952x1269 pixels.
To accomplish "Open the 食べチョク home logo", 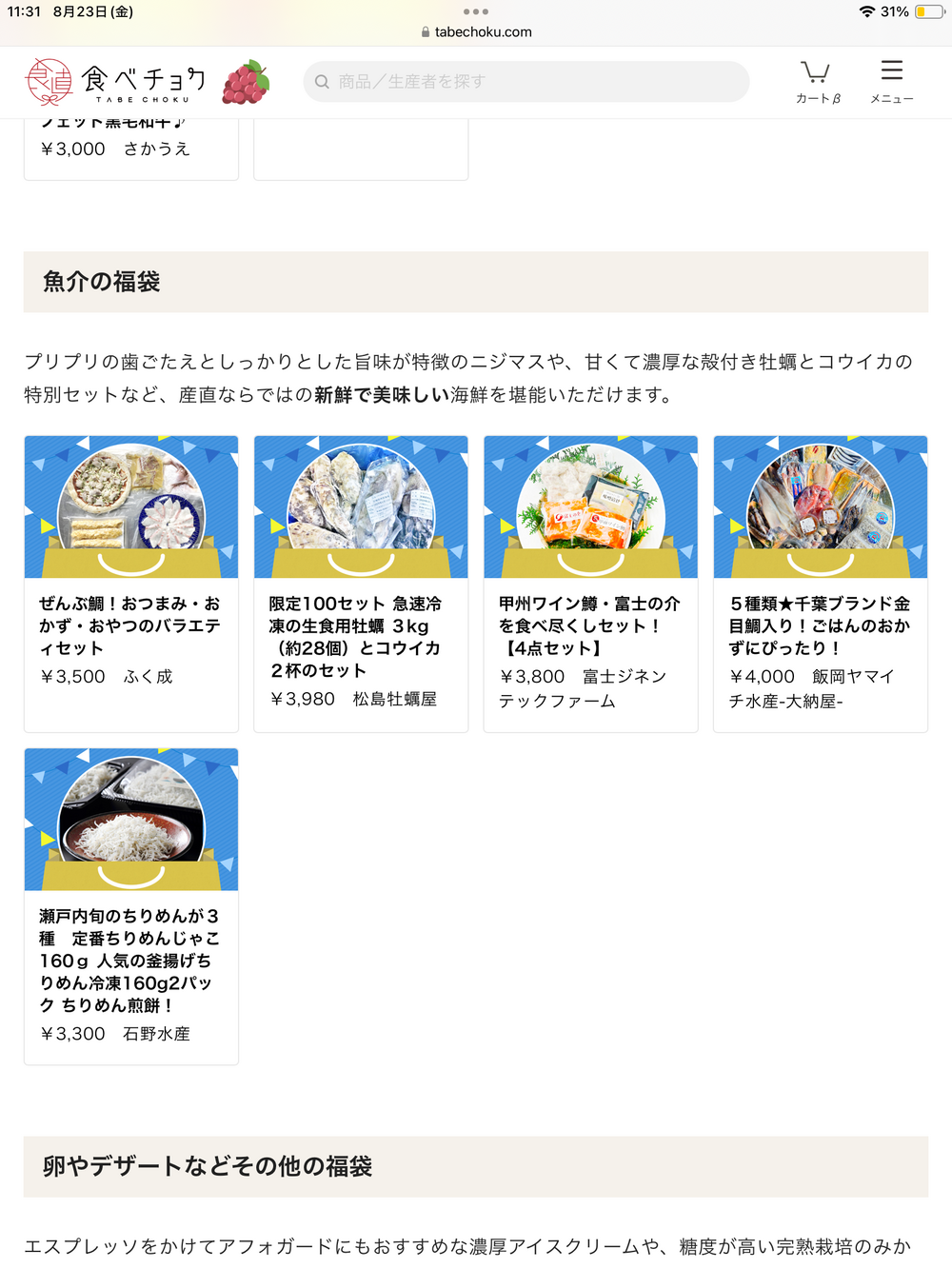I will (116, 82).
